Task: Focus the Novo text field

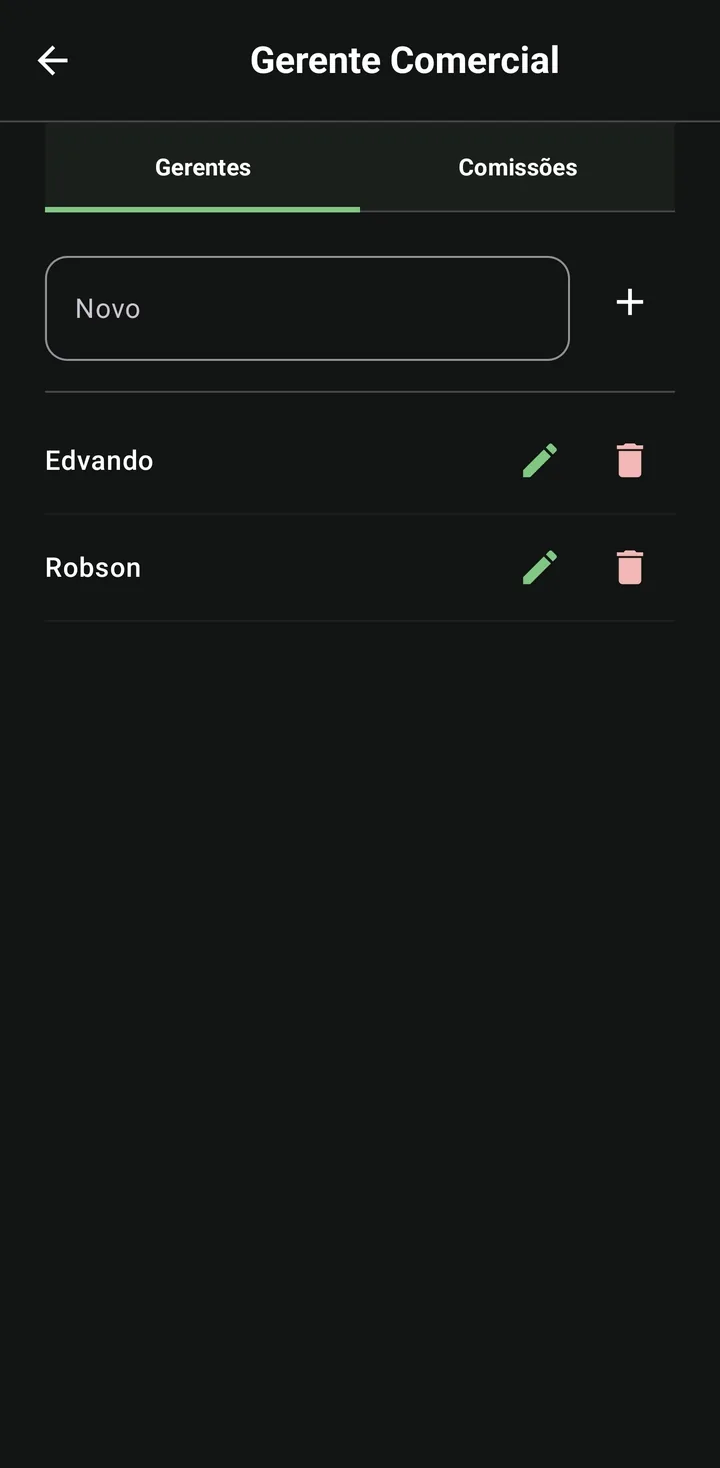Action: (x=307, y=308)
